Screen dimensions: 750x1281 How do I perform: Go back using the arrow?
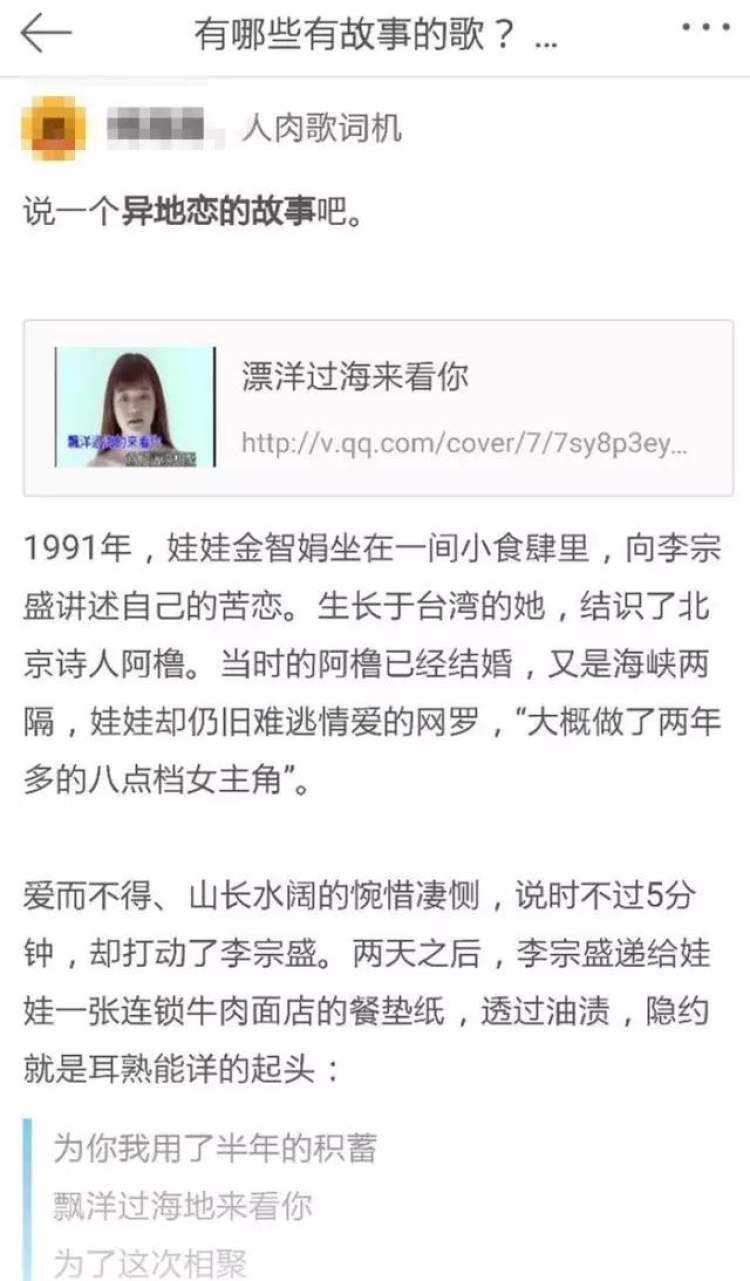46,34
